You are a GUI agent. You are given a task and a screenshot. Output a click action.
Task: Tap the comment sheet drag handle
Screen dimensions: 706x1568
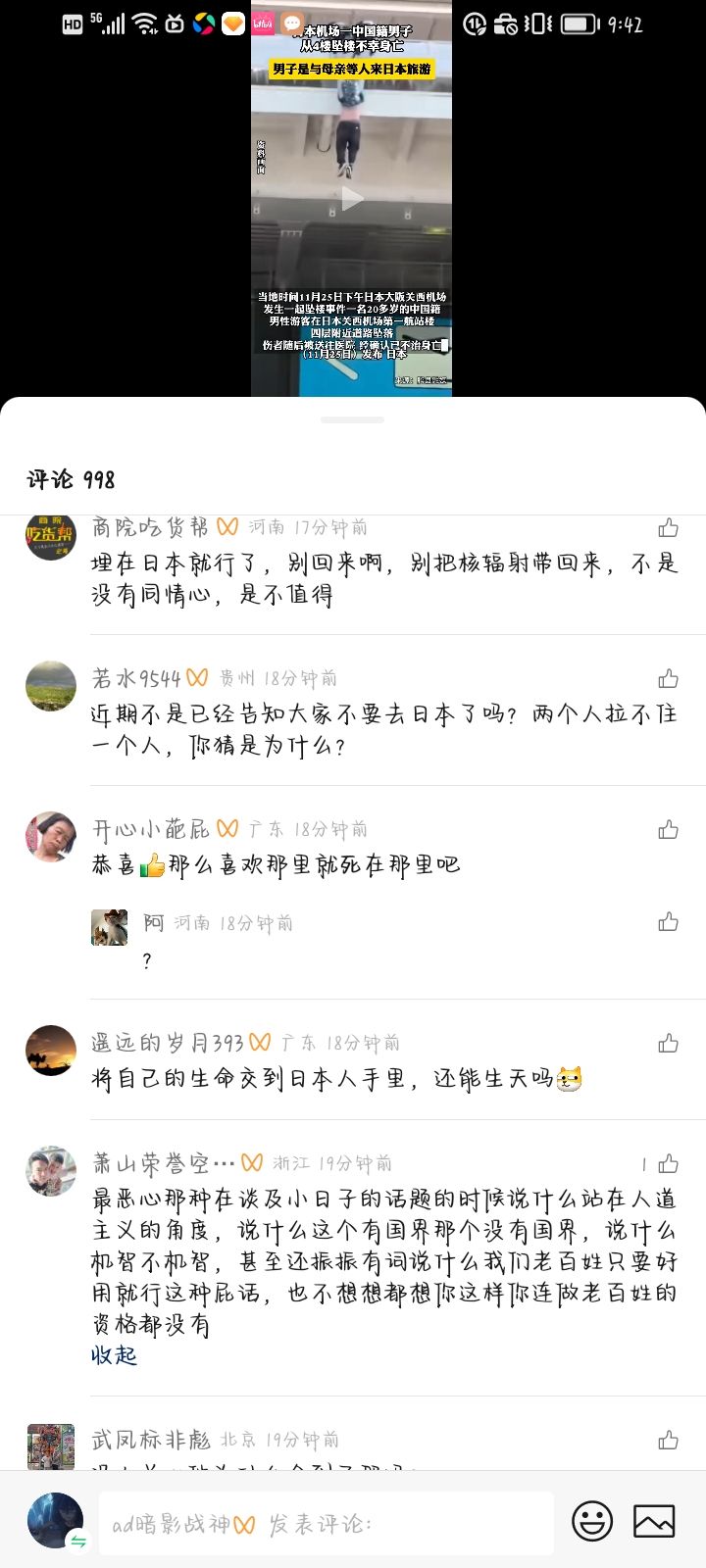click(352, 419)
